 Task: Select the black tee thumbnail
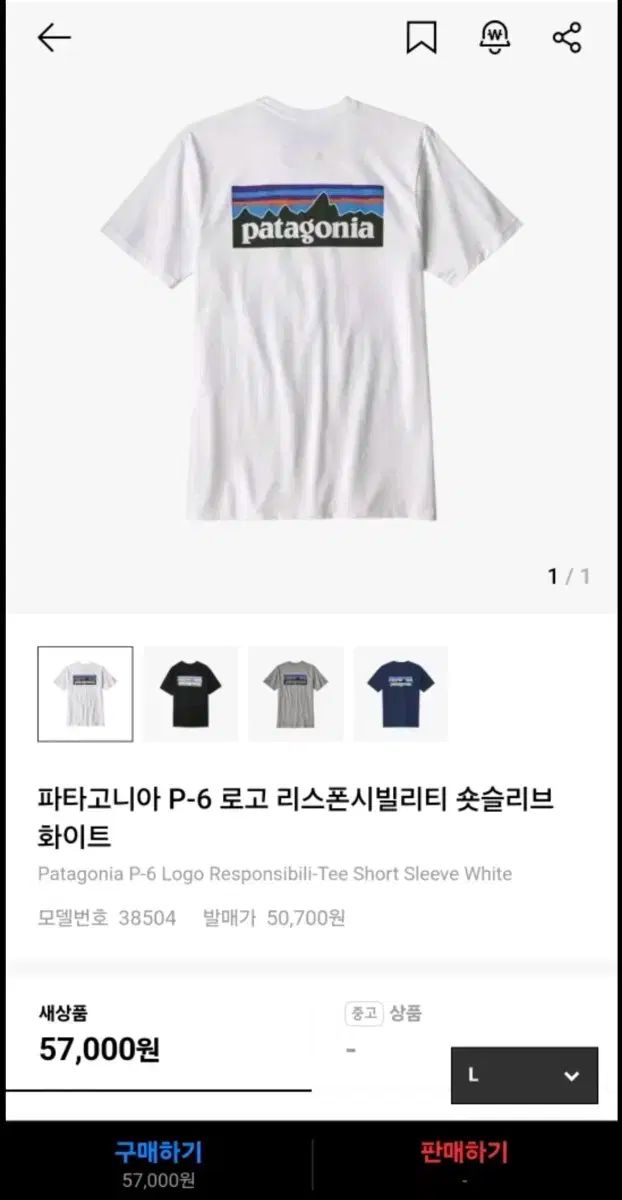[x=190, y=694]
